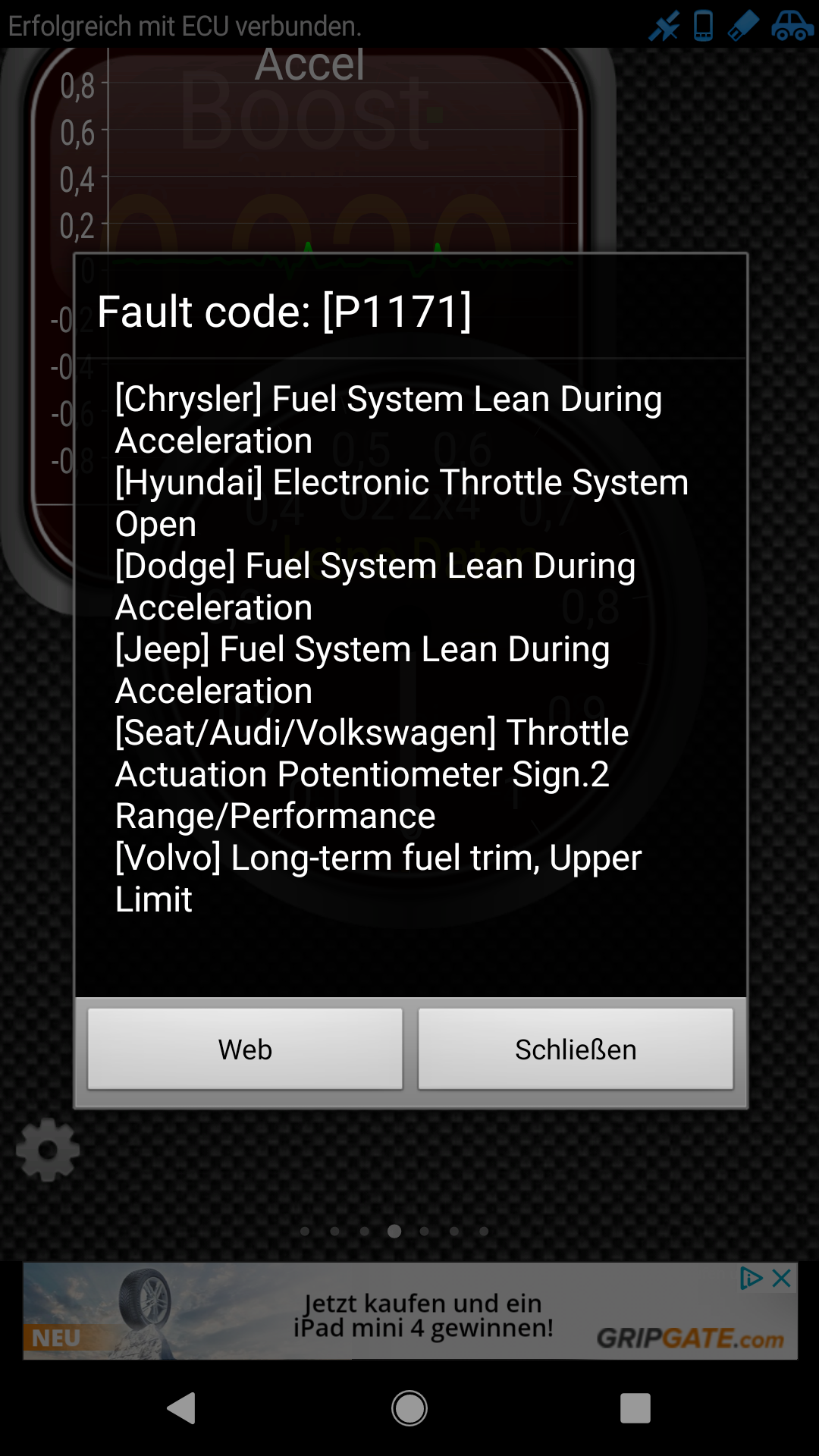This screenshot has width=819, height=1456.
Task: Go back with the system back button
Action: click(x=182, y=1408)
